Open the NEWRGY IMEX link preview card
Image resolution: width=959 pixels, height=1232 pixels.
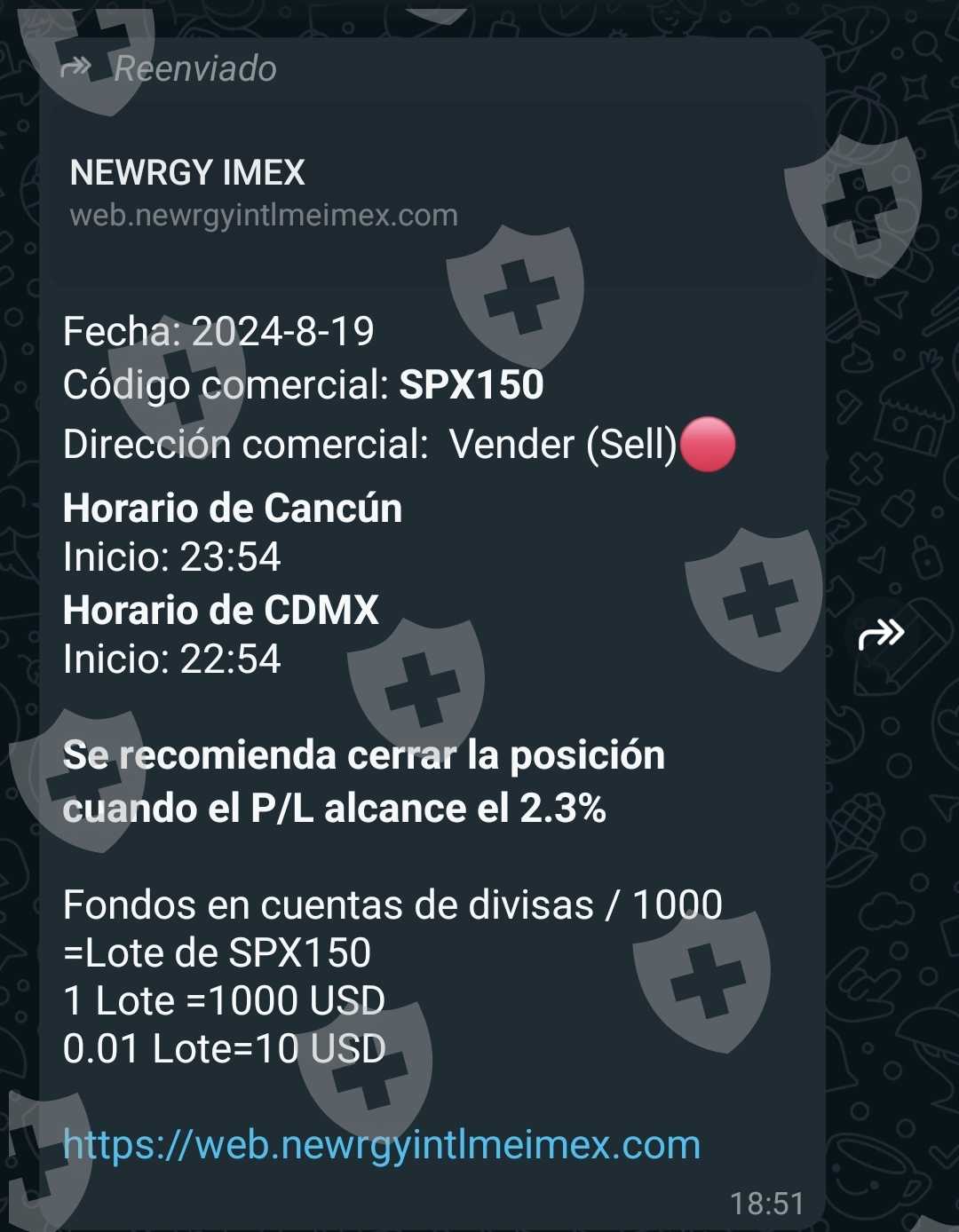(x=266, y=193)
